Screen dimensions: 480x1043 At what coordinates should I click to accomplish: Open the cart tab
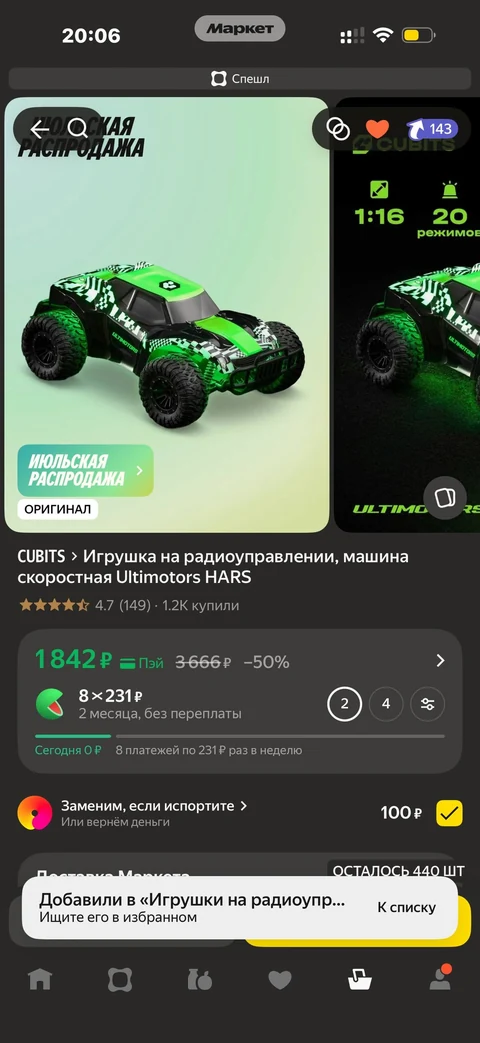[x=360, y=980]
